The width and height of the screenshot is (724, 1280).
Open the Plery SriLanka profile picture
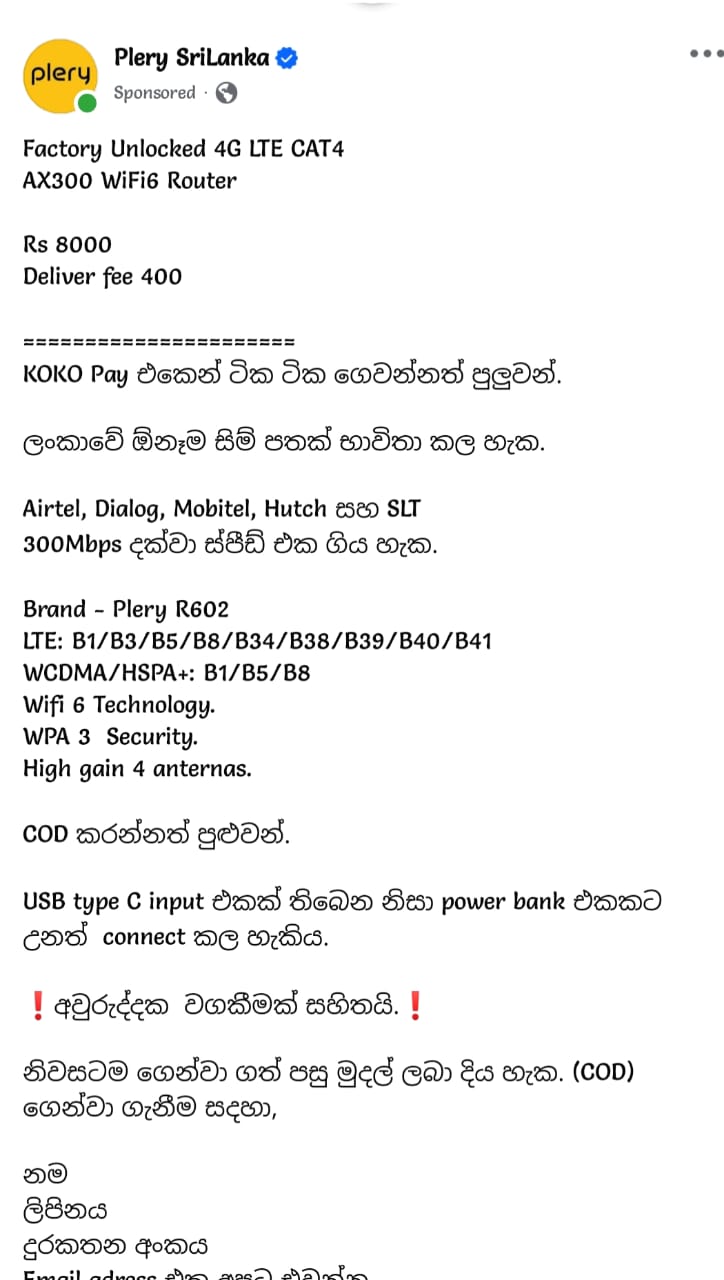(x=60, y=76)
